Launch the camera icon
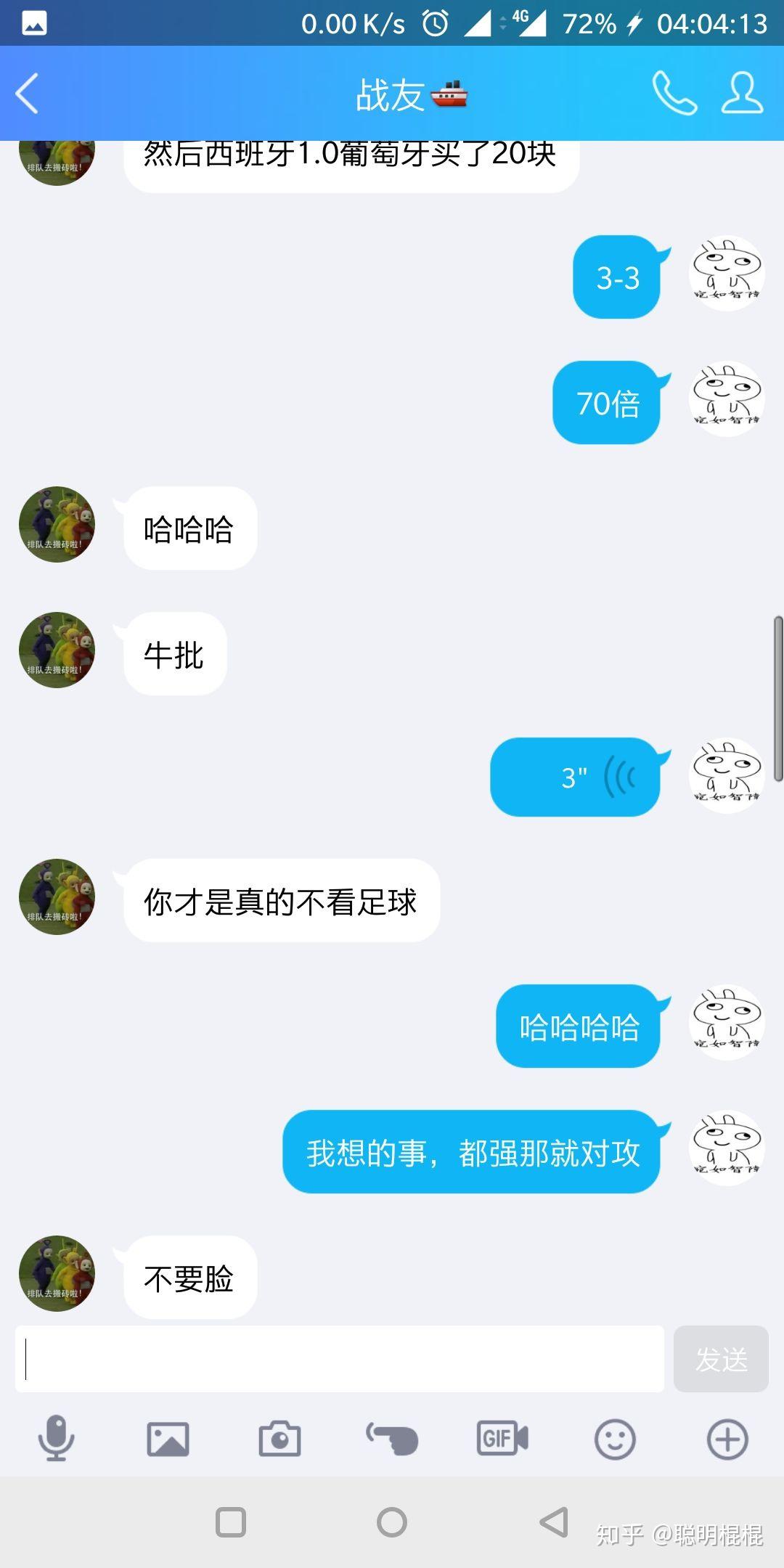The width and height of the screenshot is (784, 1568). [x=280, y=1440]
